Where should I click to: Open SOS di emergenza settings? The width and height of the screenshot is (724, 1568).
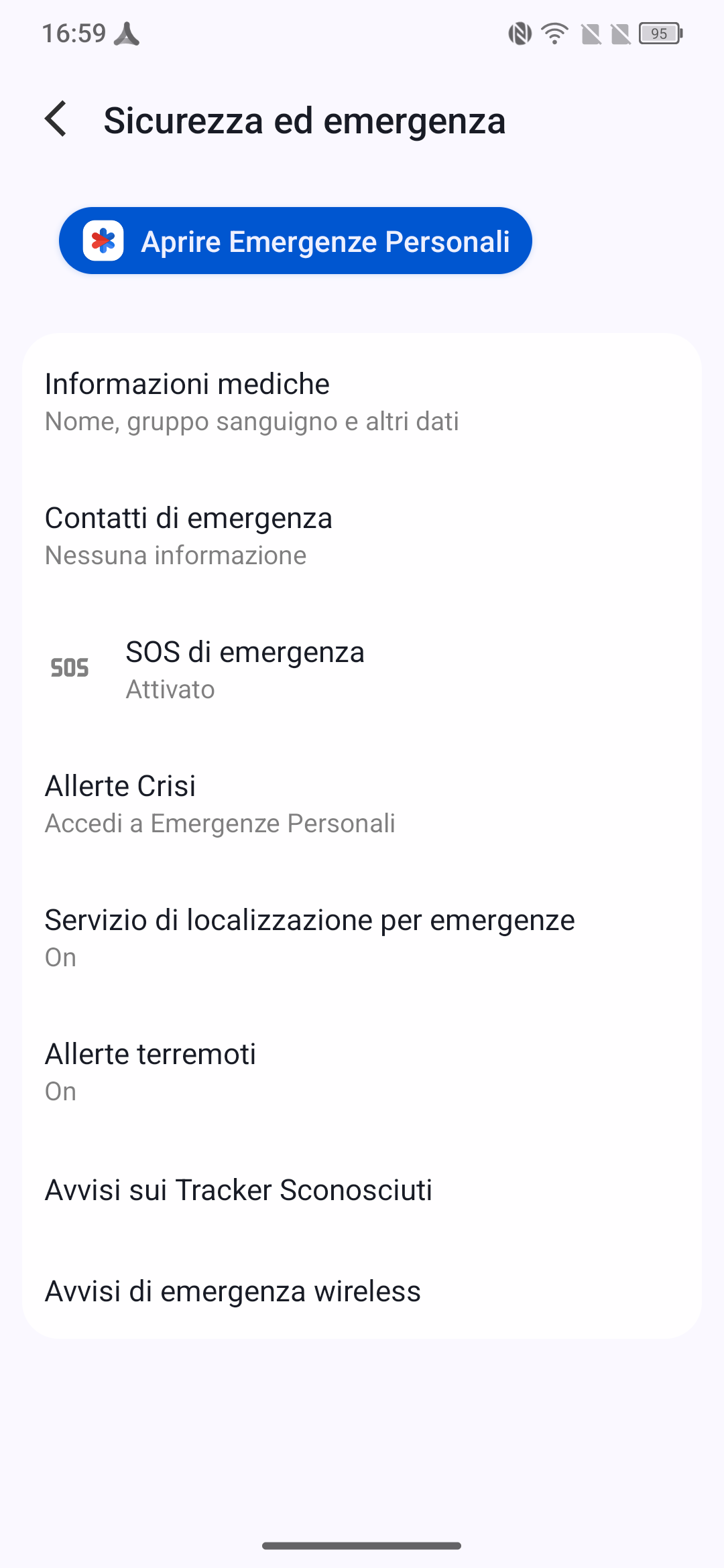point(362,669)
